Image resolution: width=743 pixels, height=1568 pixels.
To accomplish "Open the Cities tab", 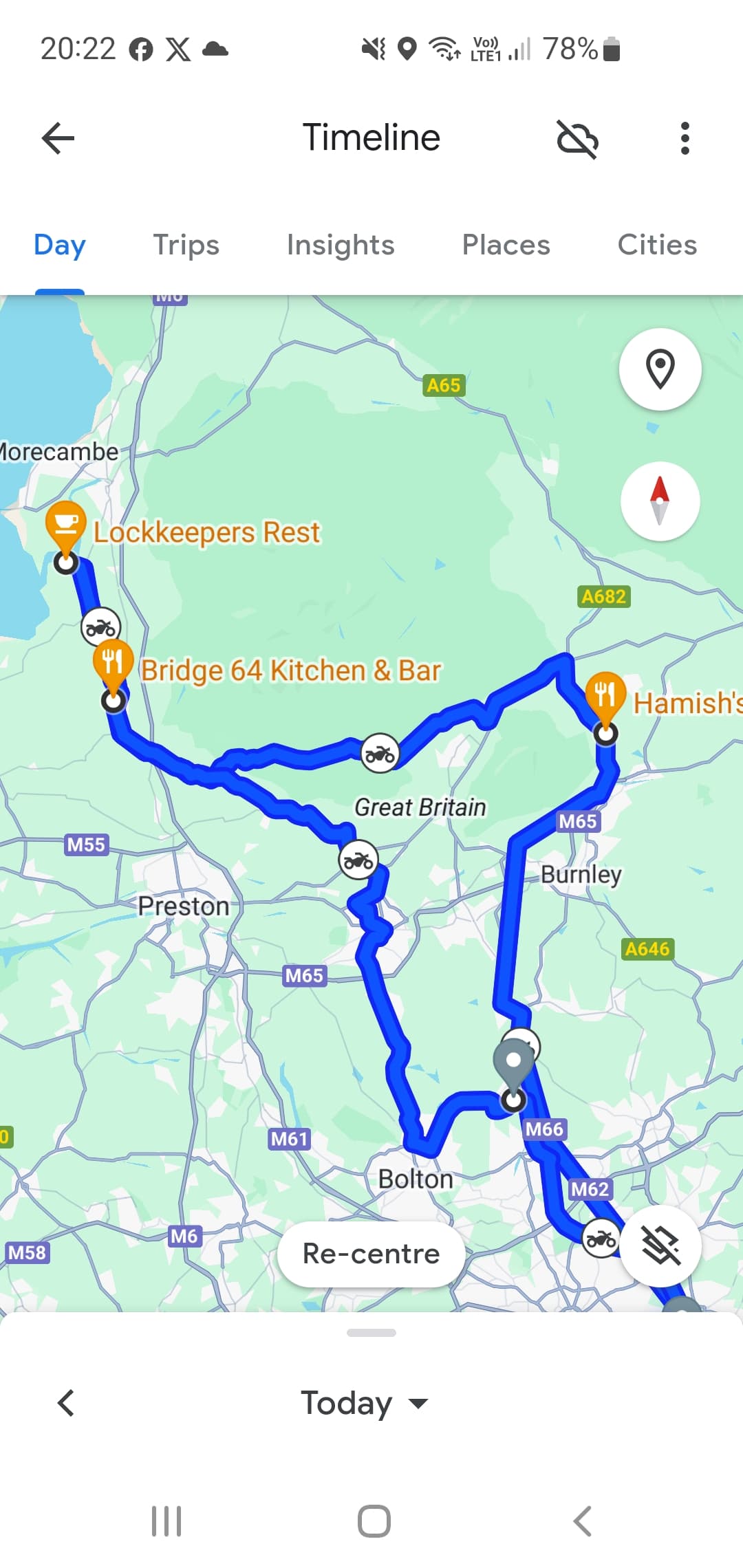I will [x=657, y=245].
